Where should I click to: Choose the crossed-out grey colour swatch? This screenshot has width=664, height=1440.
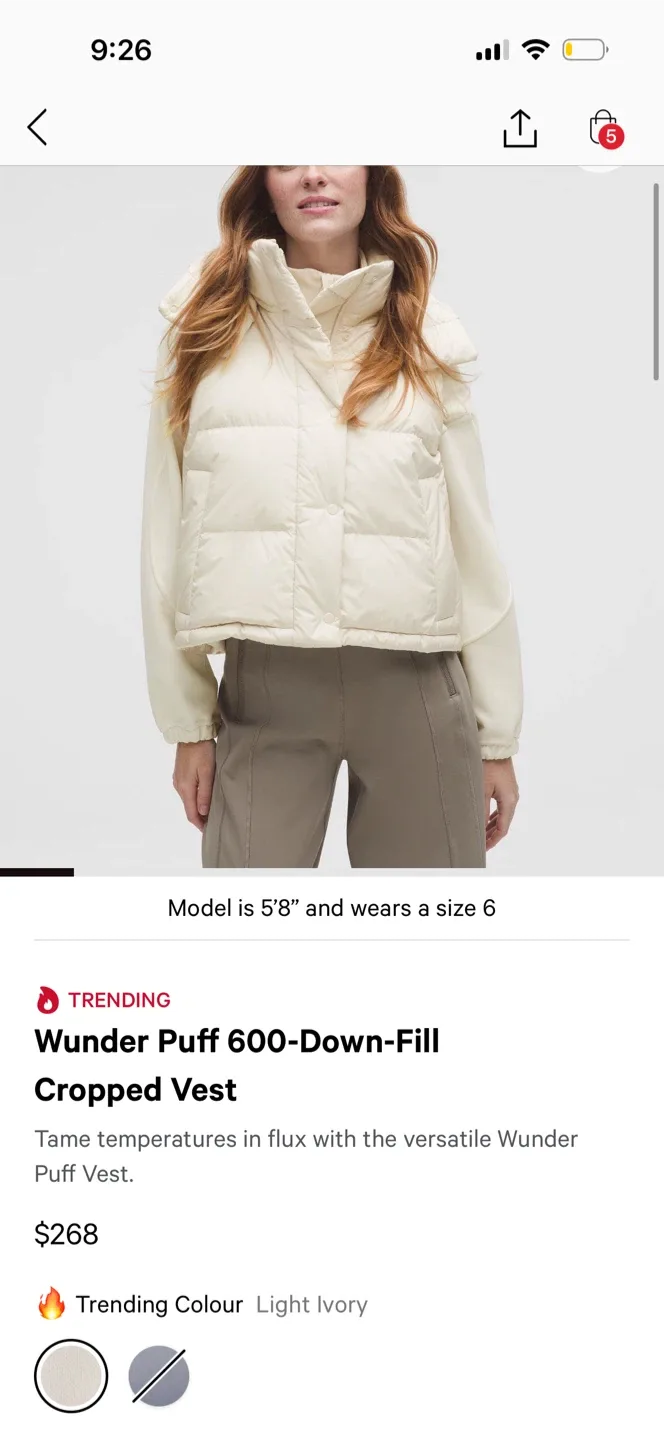[159, 1376]
